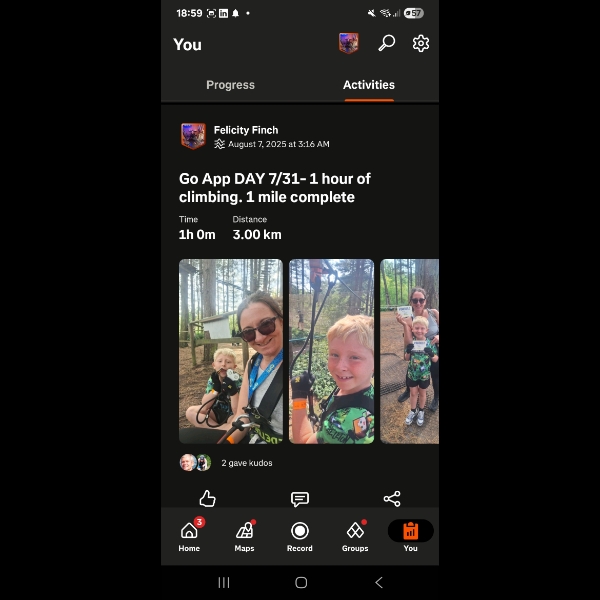Open Felicity Finch's profile name
The width and height of the screenshot is (600, 600).
pyautogui.click(x=246, y=130)
